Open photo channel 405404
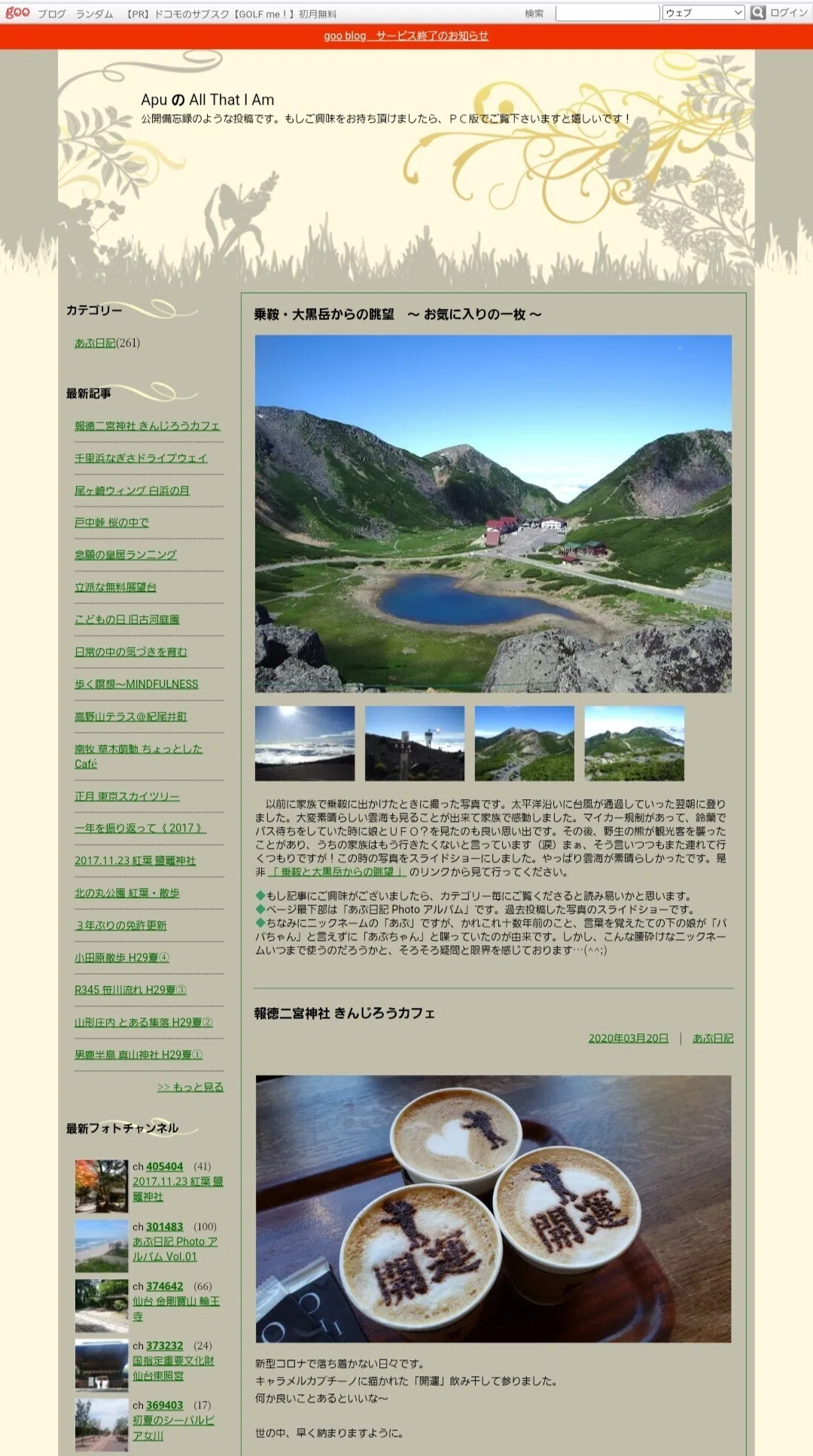The image size is (813, 1456). point(164,1166)
